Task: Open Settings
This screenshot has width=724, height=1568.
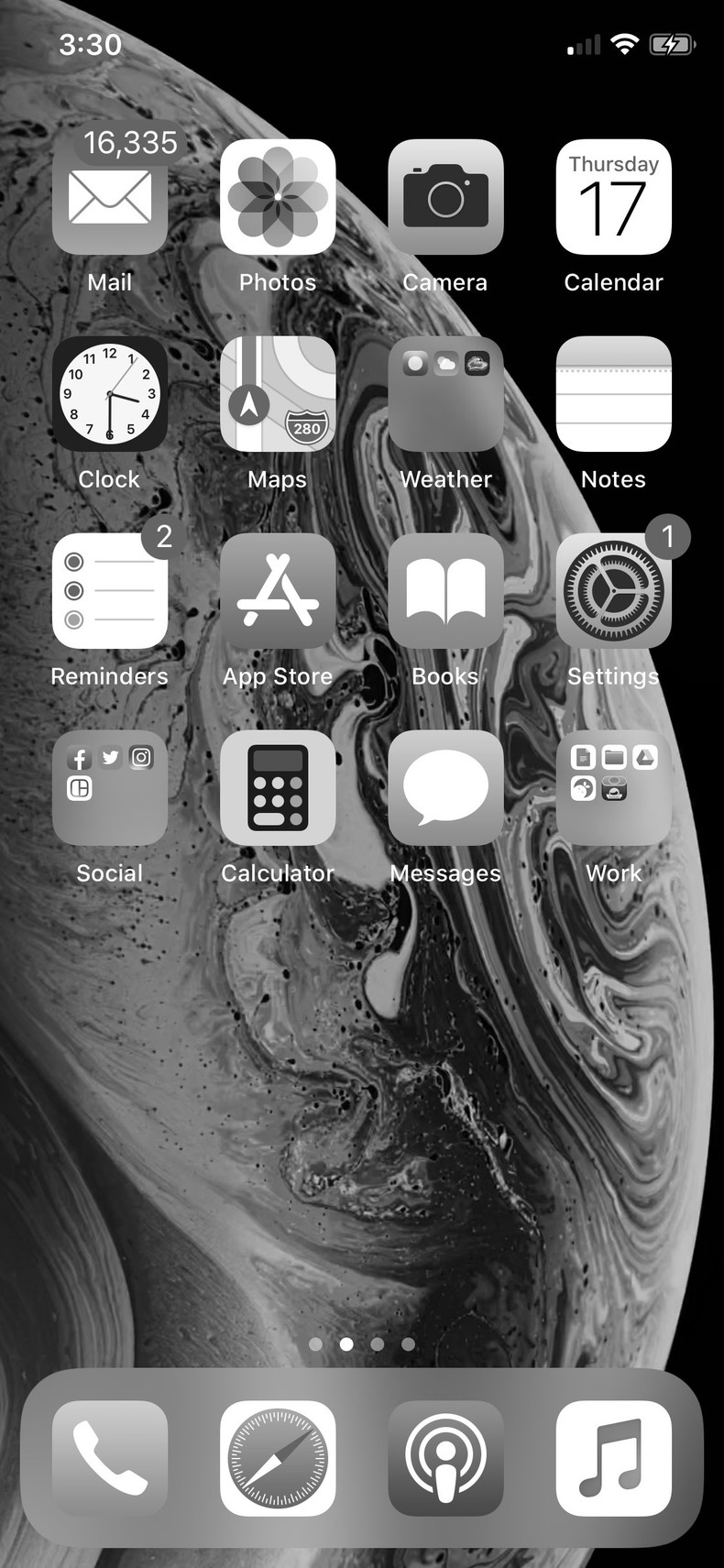Action: point(613,591)
